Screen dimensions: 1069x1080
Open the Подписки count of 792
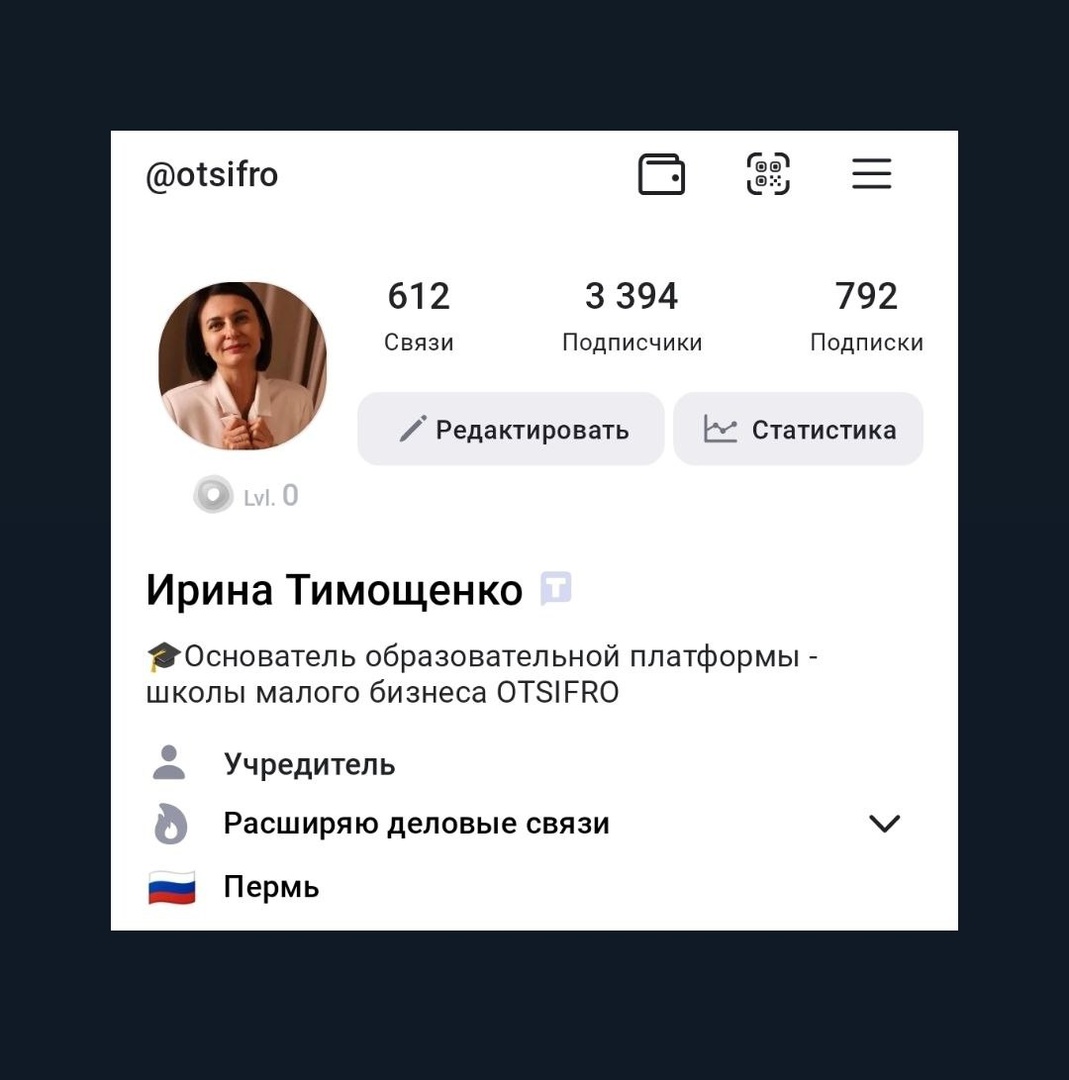866,315
